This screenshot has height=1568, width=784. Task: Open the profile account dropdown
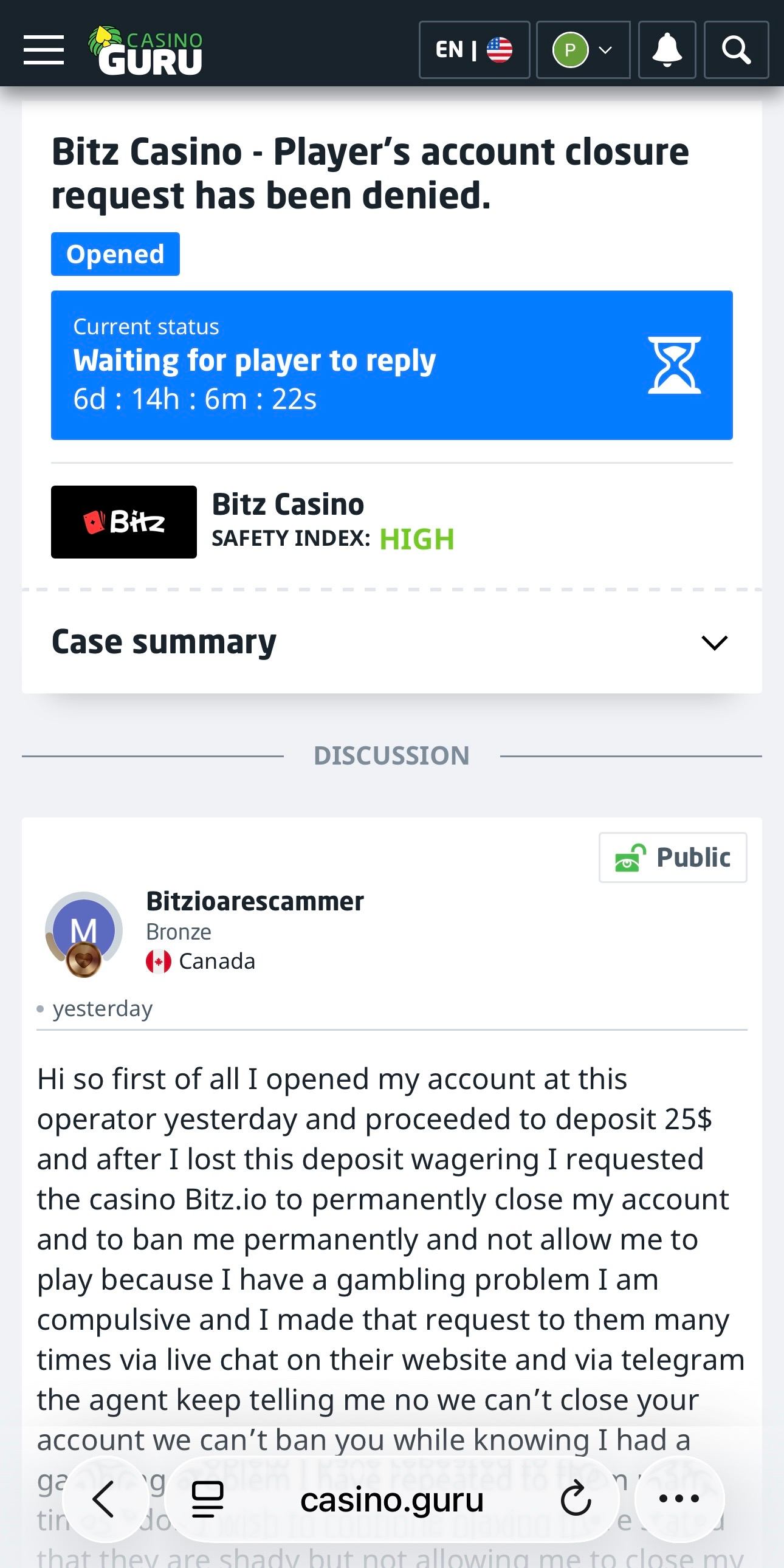coord(582,50)
